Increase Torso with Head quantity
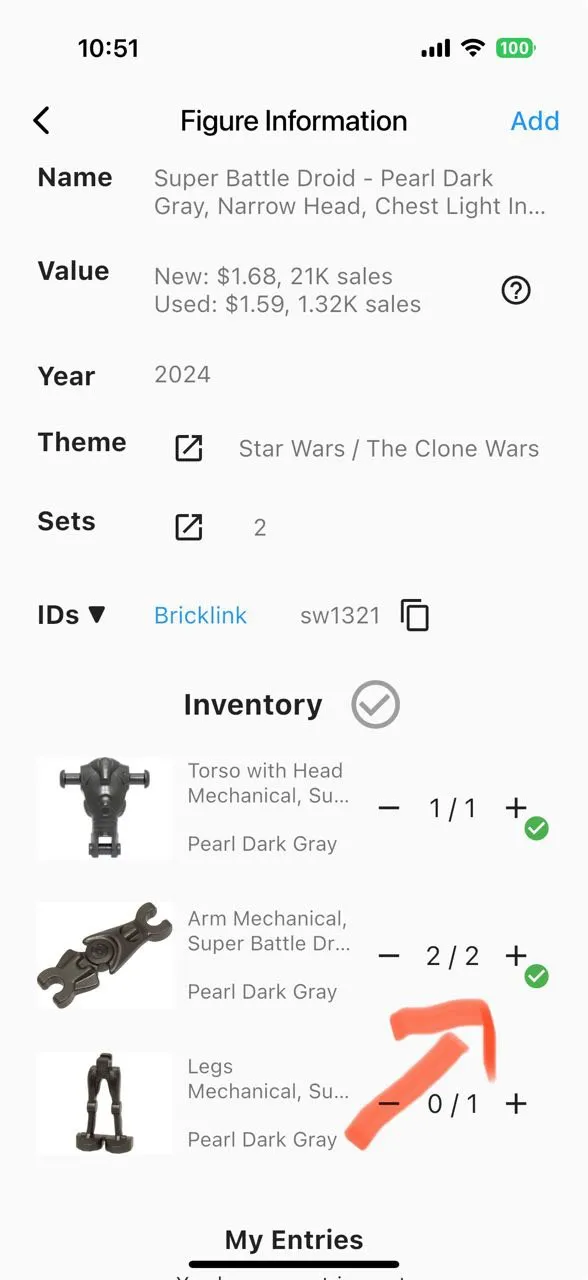 click(x=516, y=807)
